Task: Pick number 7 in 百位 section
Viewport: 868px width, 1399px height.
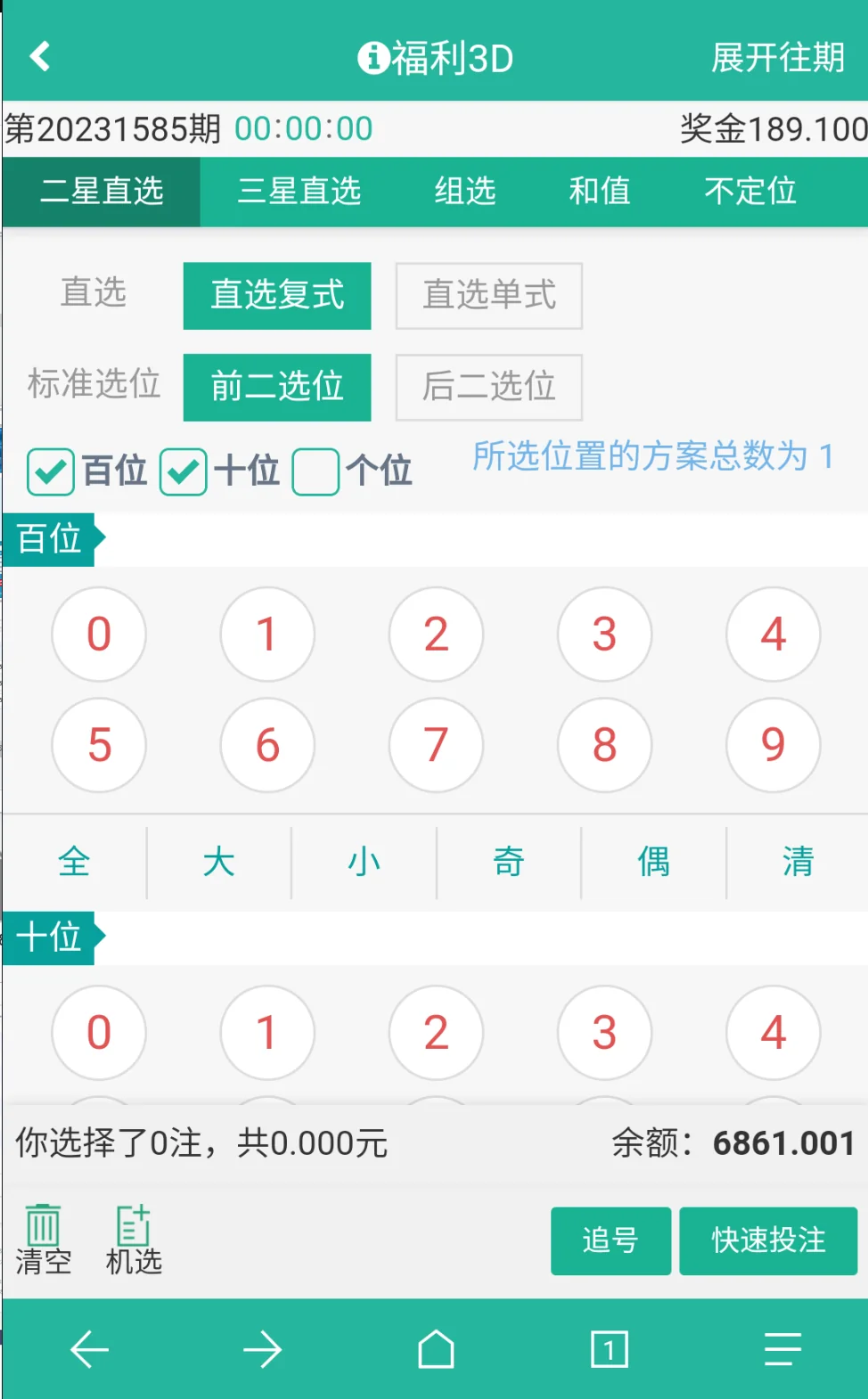Action: pos(436,745)
